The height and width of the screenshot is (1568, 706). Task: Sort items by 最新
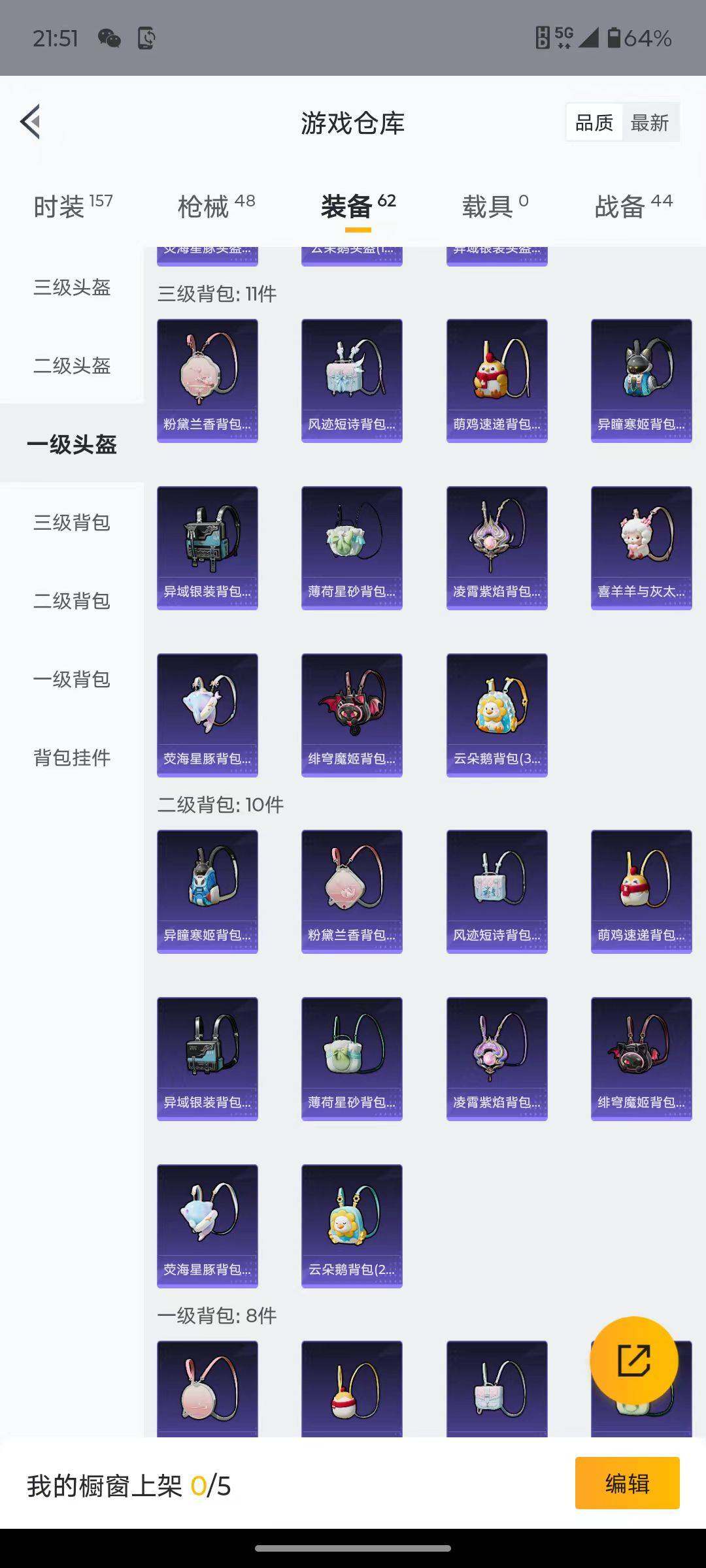[649, 123]
